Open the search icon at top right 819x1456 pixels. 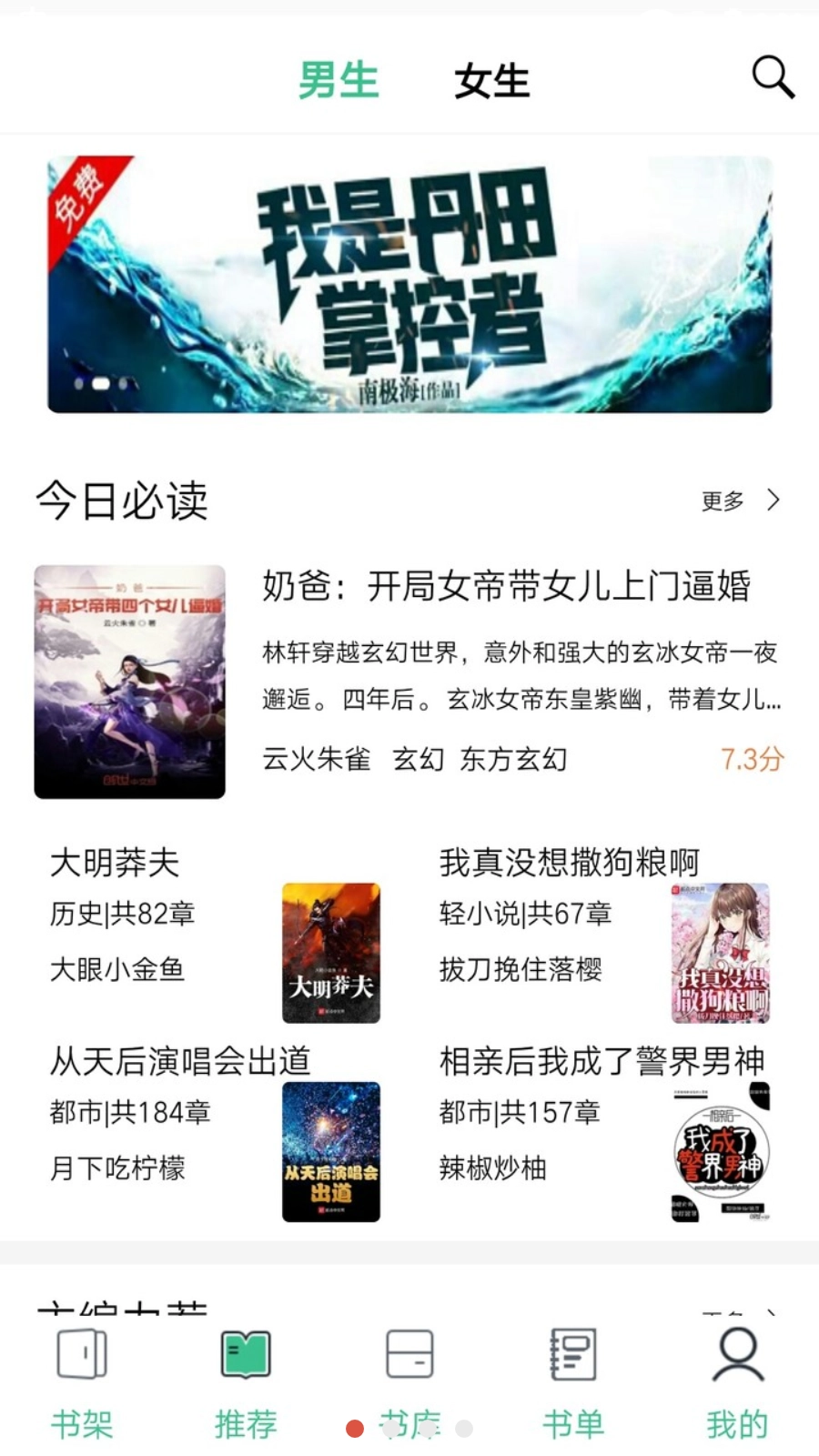coord(773,77)
